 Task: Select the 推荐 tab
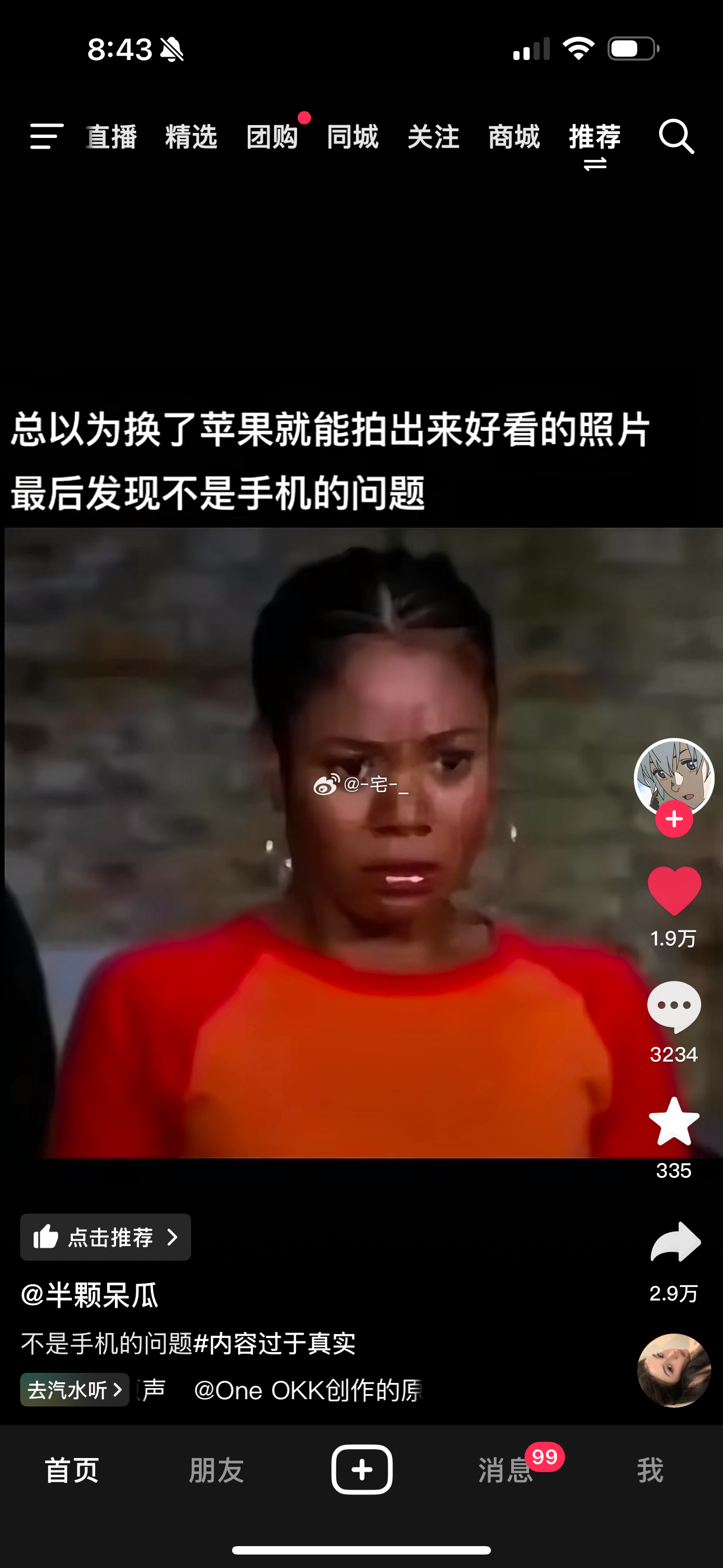click(595, 136)
